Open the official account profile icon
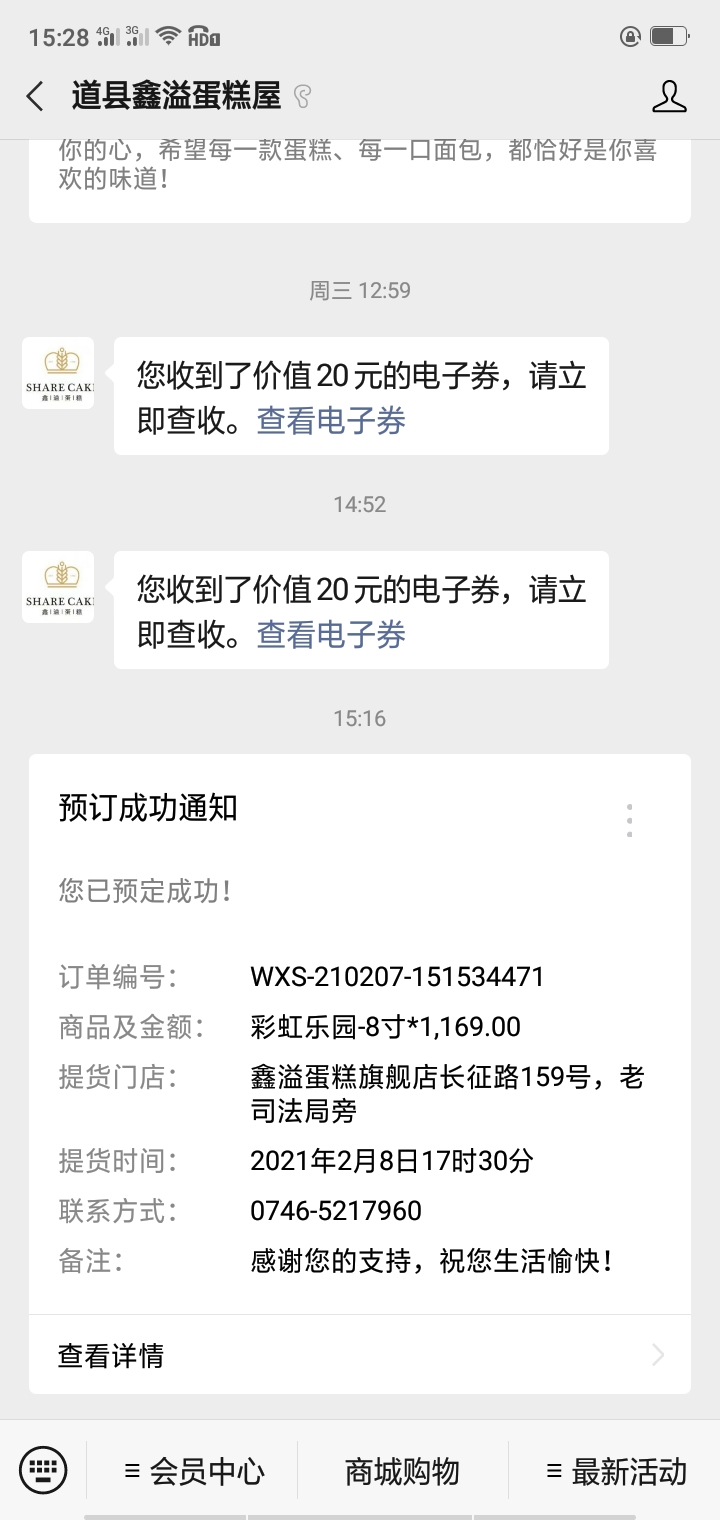This screenshot has width=720, height=1520. click(669, 97)
